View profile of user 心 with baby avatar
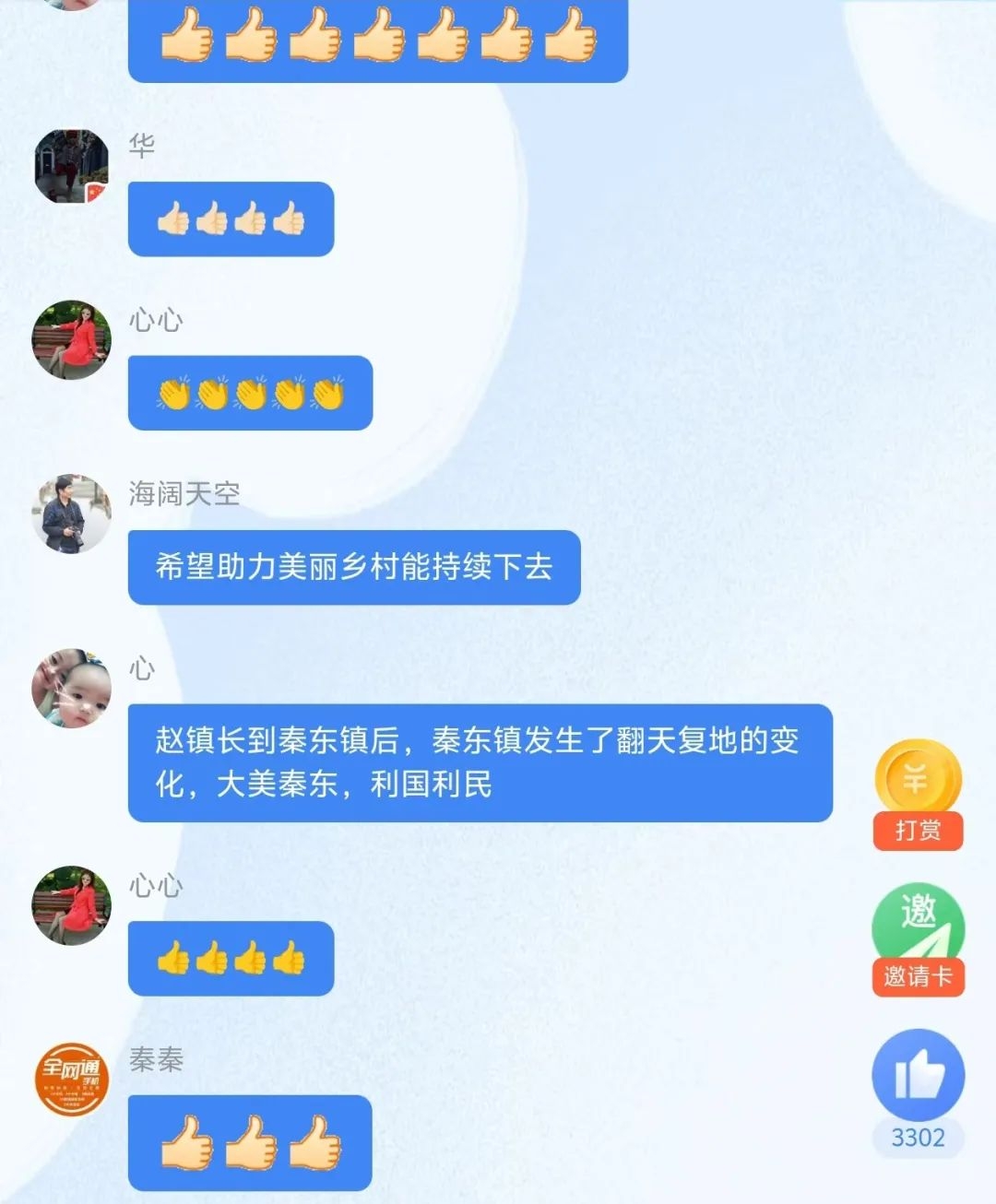Viewport: 996px width, 1204px height. point(72,689)
